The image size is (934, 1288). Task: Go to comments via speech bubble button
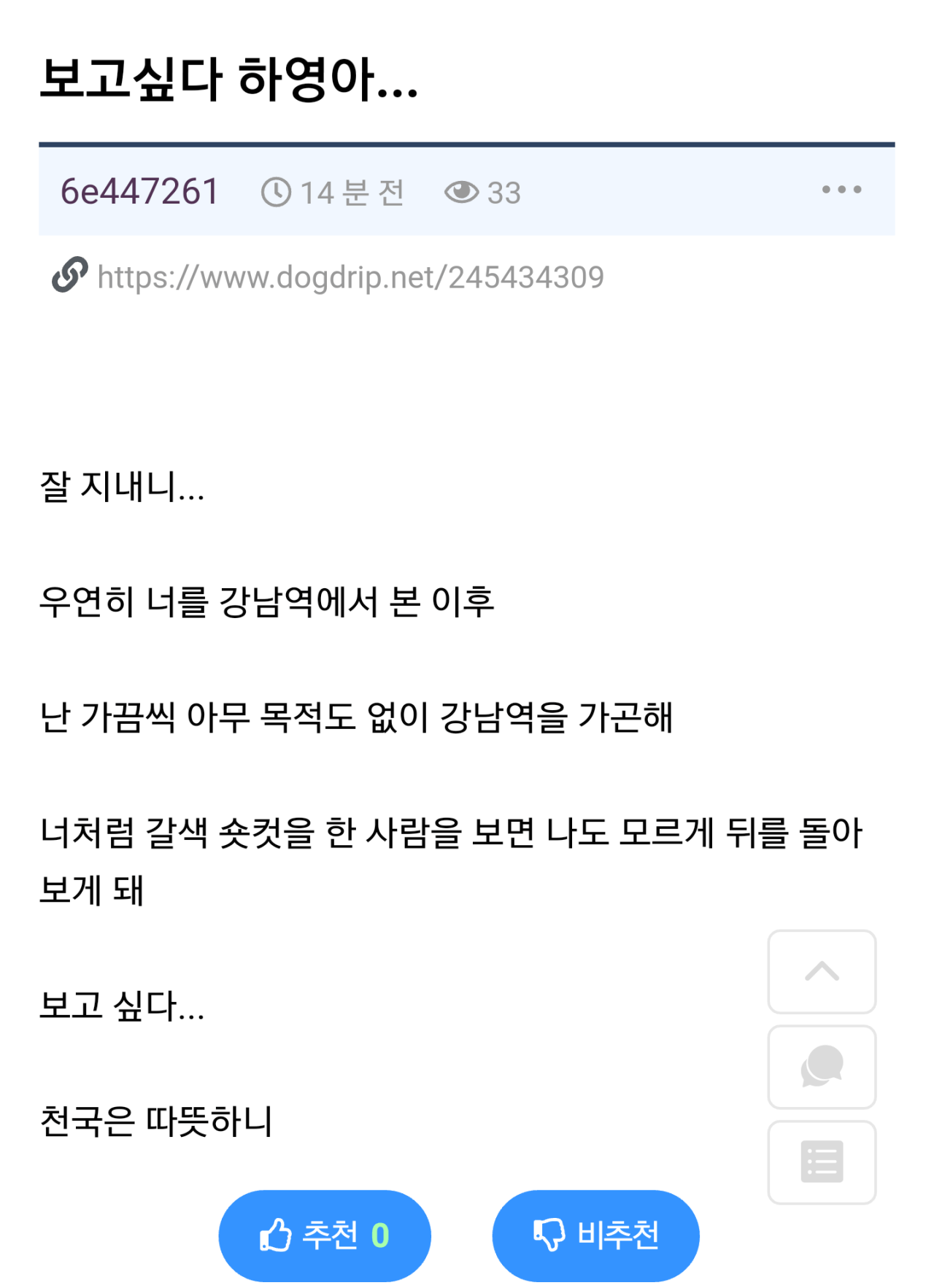pos(822,1067)
